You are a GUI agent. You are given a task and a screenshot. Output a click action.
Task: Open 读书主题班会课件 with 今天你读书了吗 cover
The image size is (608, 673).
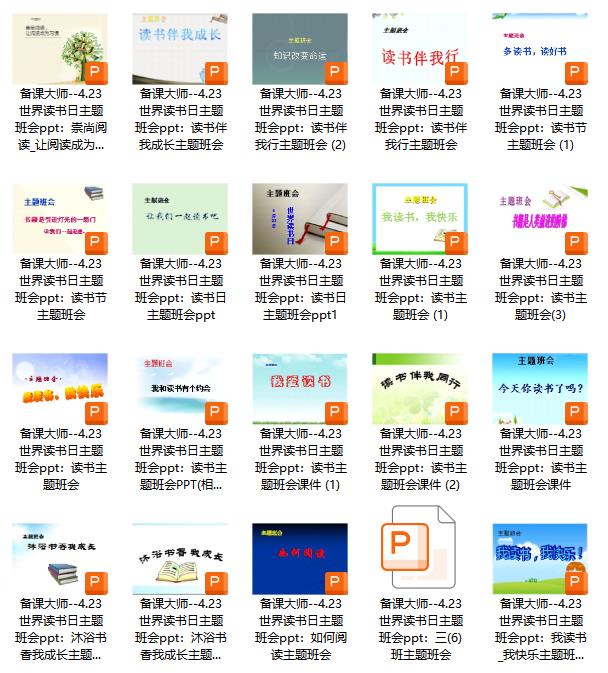[x=540, y=390]
